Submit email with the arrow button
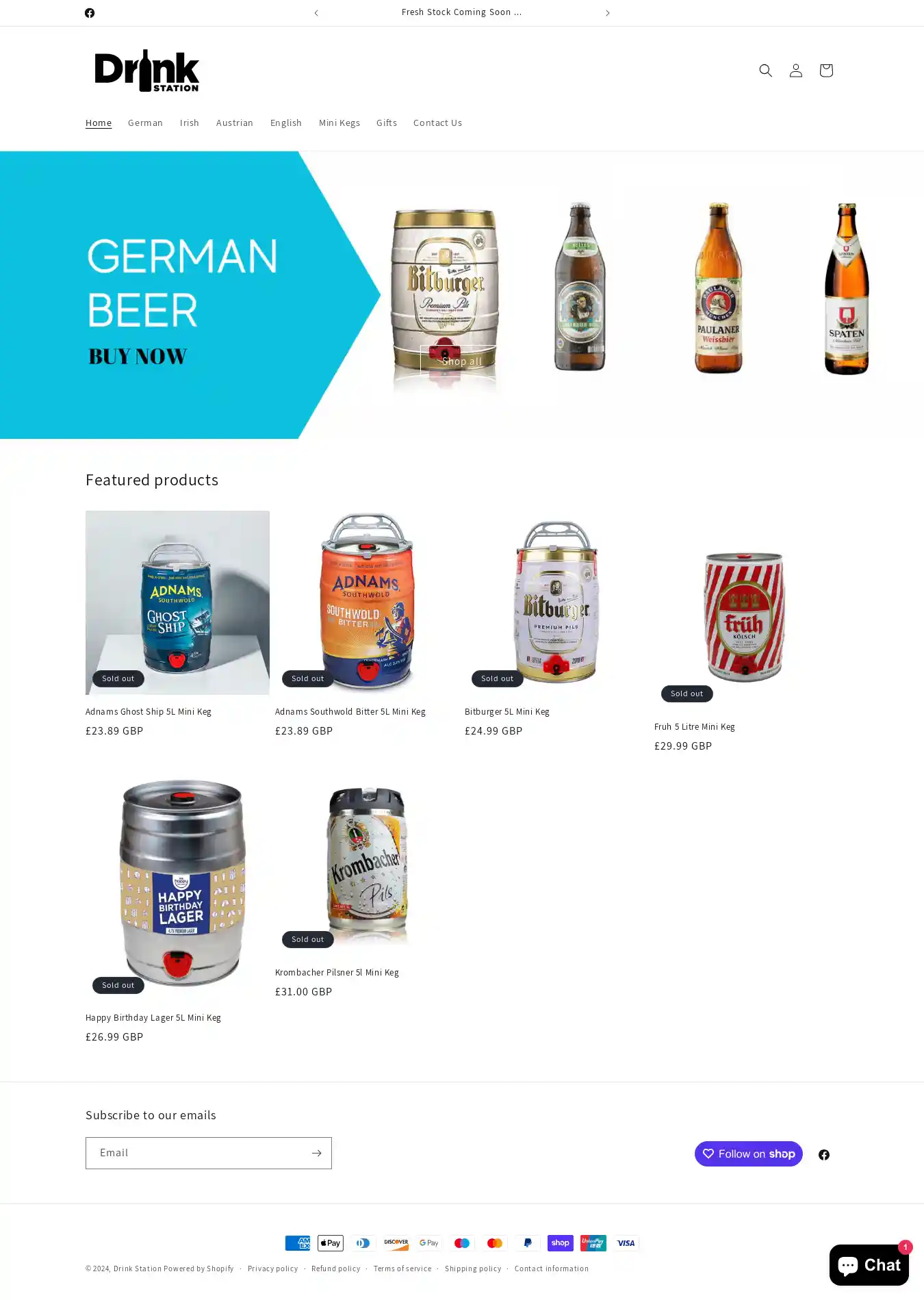The width and height of the screenshot is (924, 1300). point(316,1153)
